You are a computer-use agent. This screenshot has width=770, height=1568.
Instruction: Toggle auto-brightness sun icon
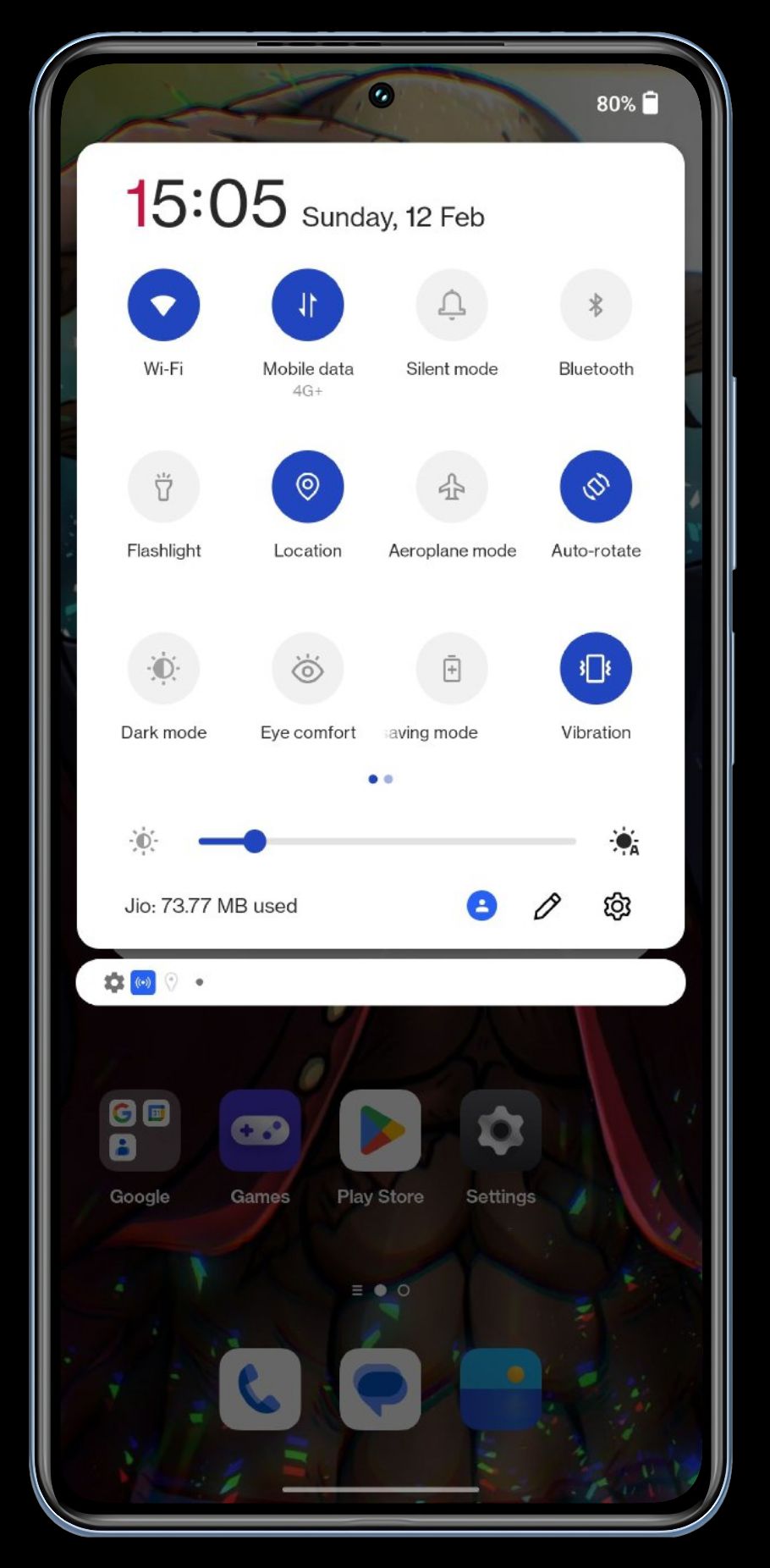point(624,842)
